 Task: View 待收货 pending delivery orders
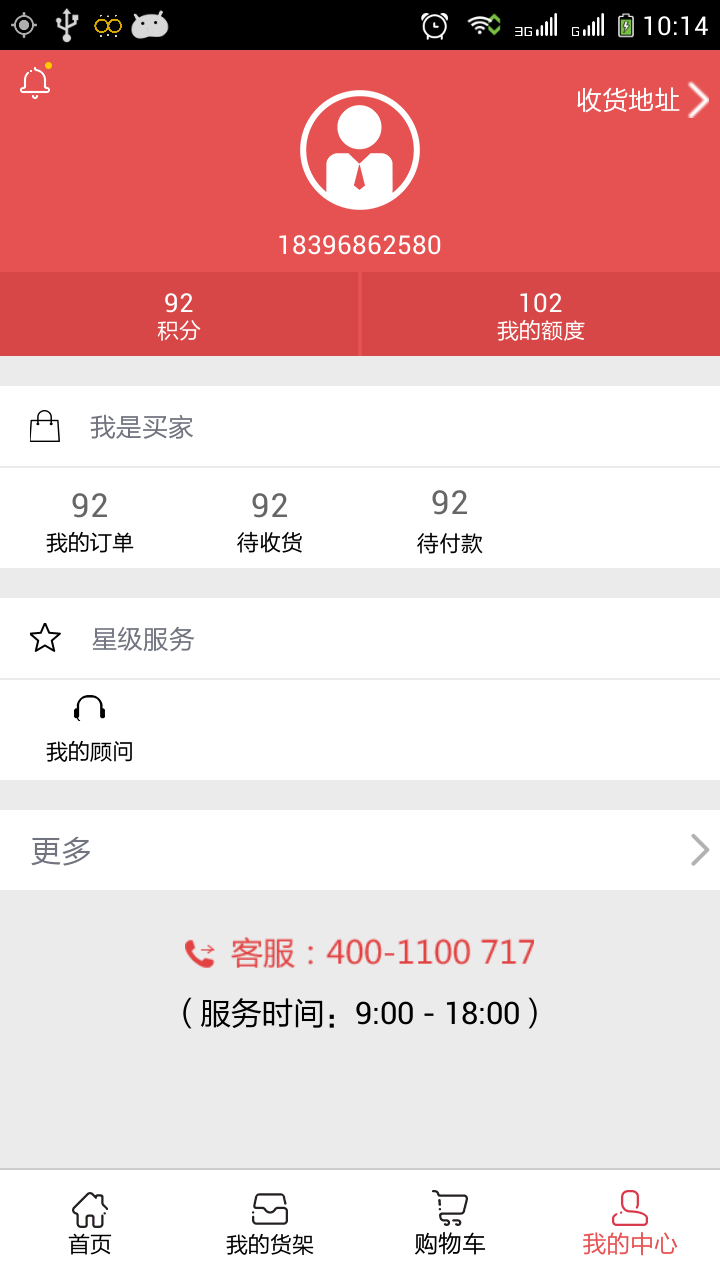tap(270, 522)
